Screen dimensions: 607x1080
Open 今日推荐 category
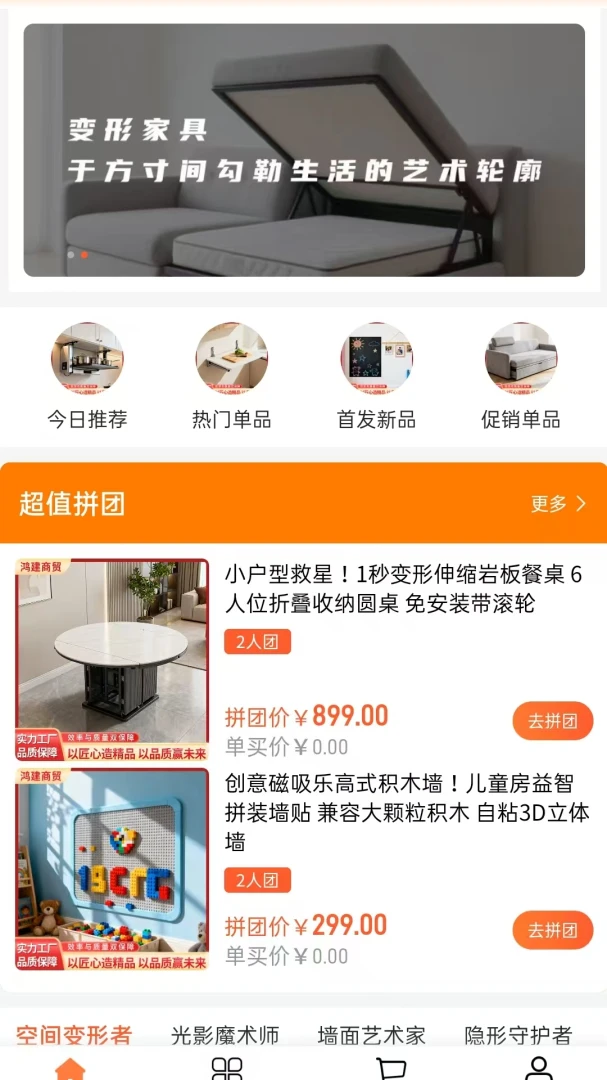click(x=87, y=376)
